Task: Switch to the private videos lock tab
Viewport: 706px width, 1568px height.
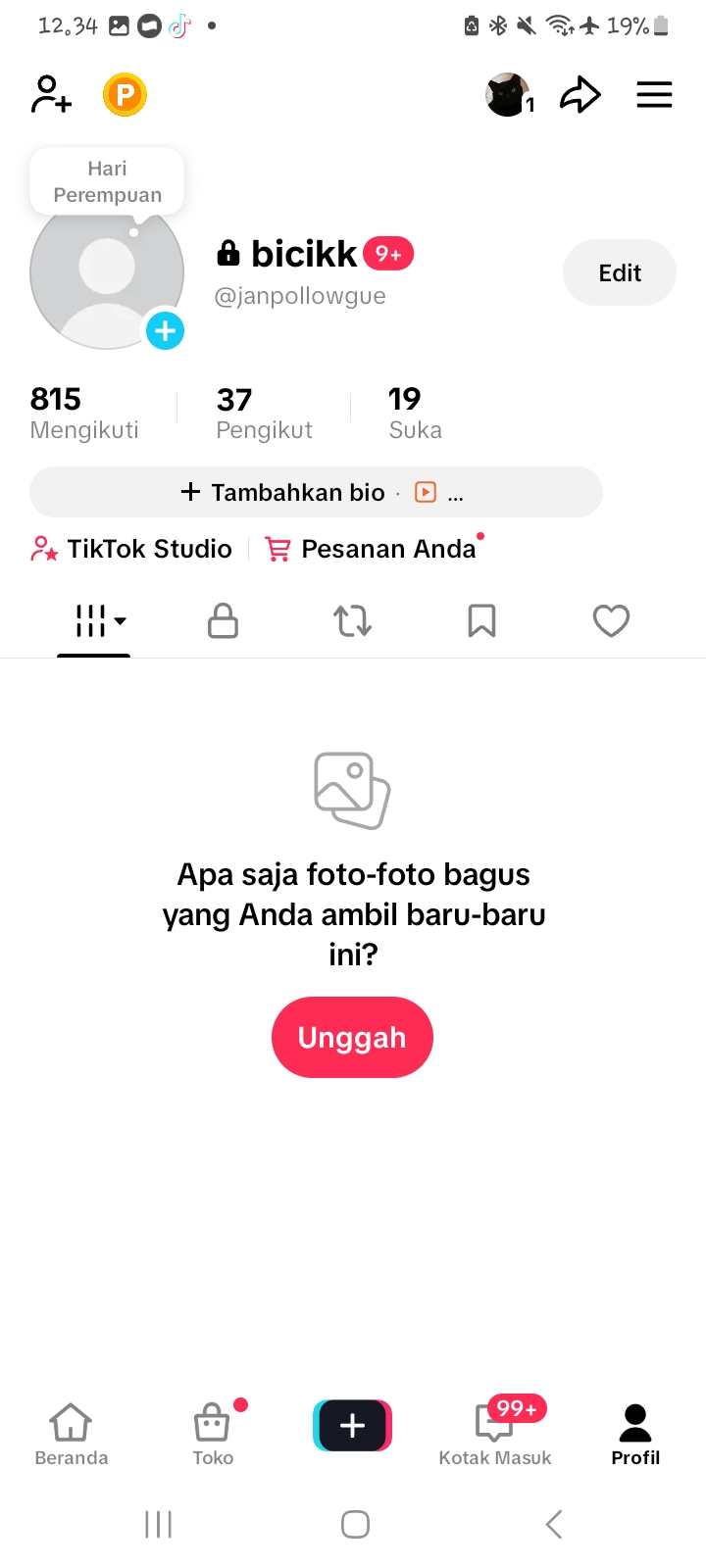Action: [223, 620]
